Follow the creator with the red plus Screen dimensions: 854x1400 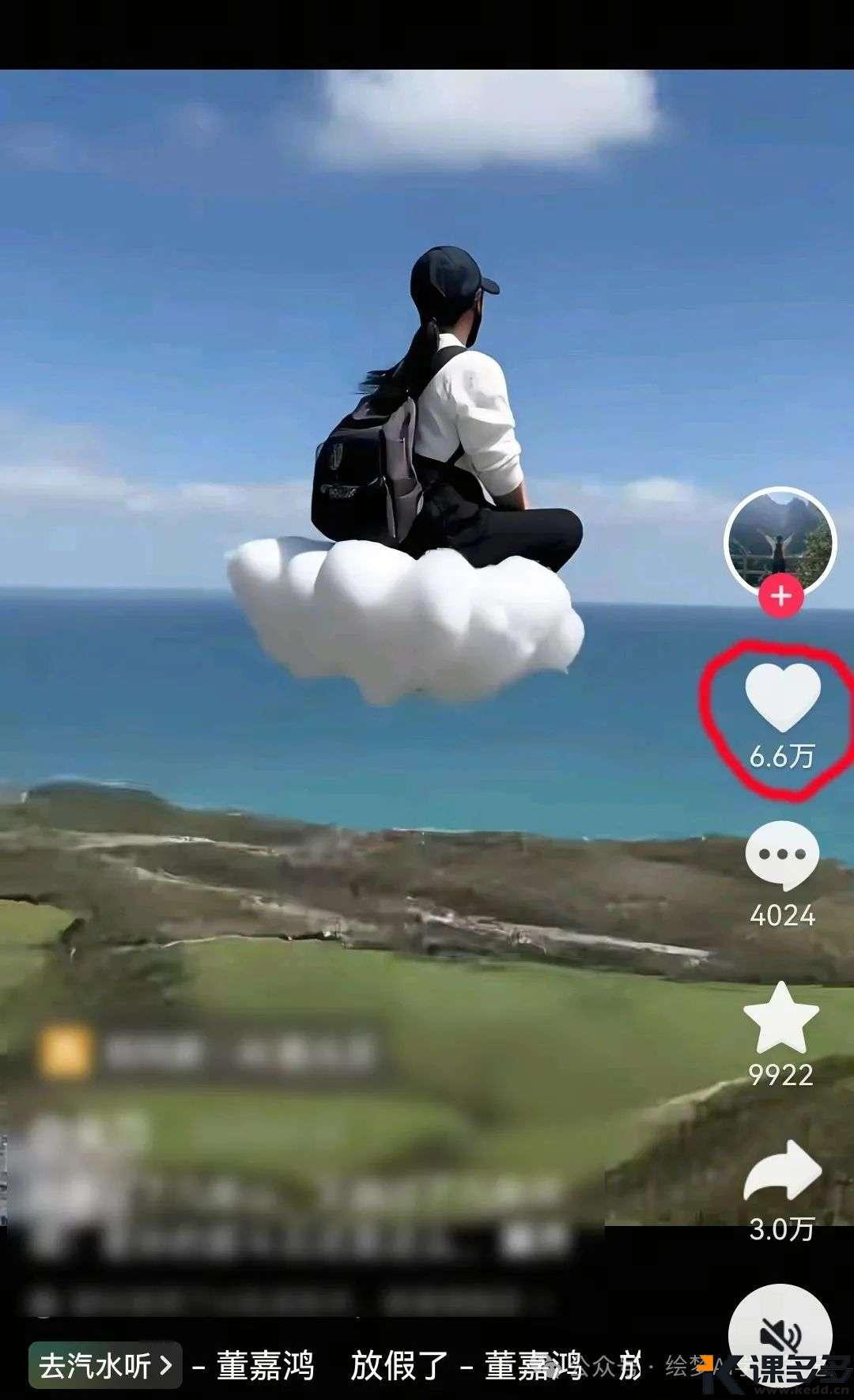click(781, 596)
